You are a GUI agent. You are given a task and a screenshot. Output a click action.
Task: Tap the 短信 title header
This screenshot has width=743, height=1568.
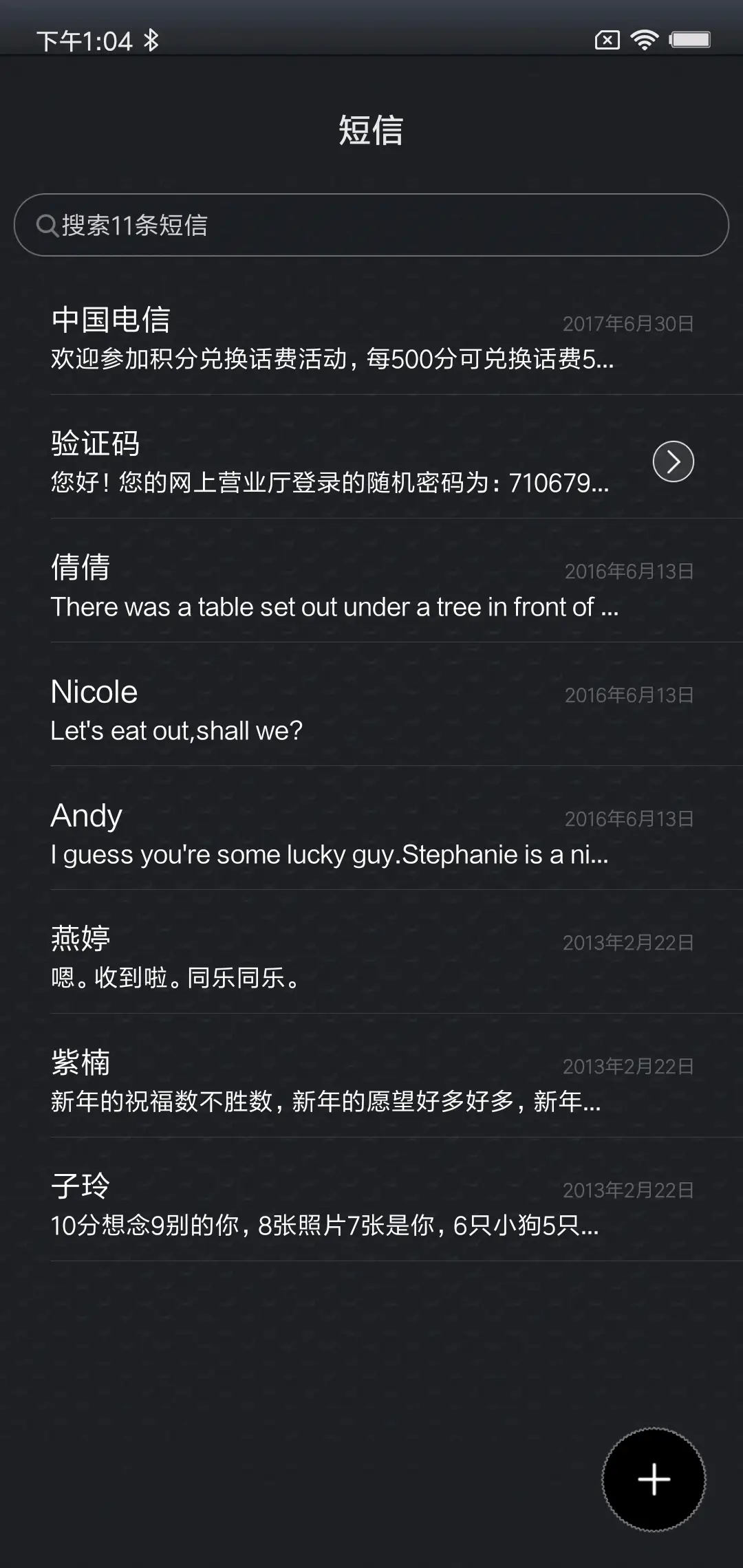(371, 131)
